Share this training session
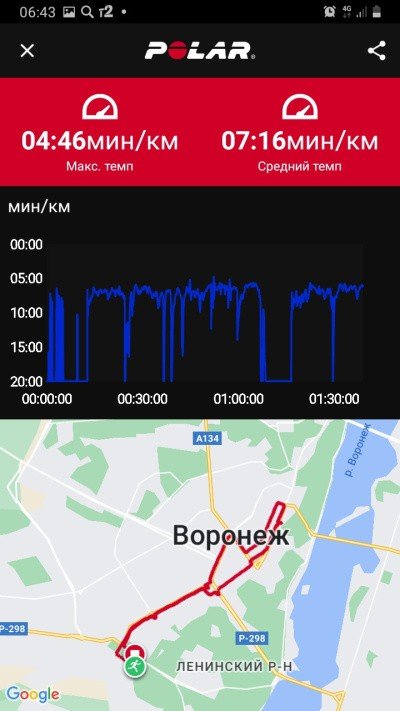The image size is (400, 711). [x=377, y=50]
